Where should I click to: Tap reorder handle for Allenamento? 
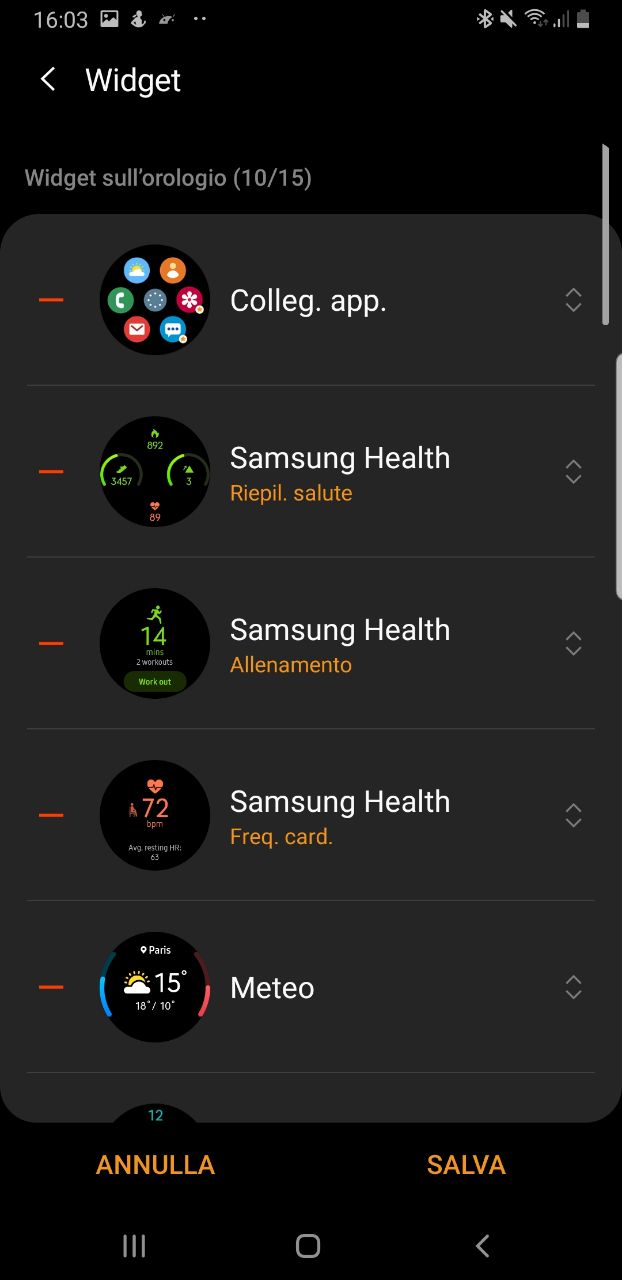pos(573,643)
